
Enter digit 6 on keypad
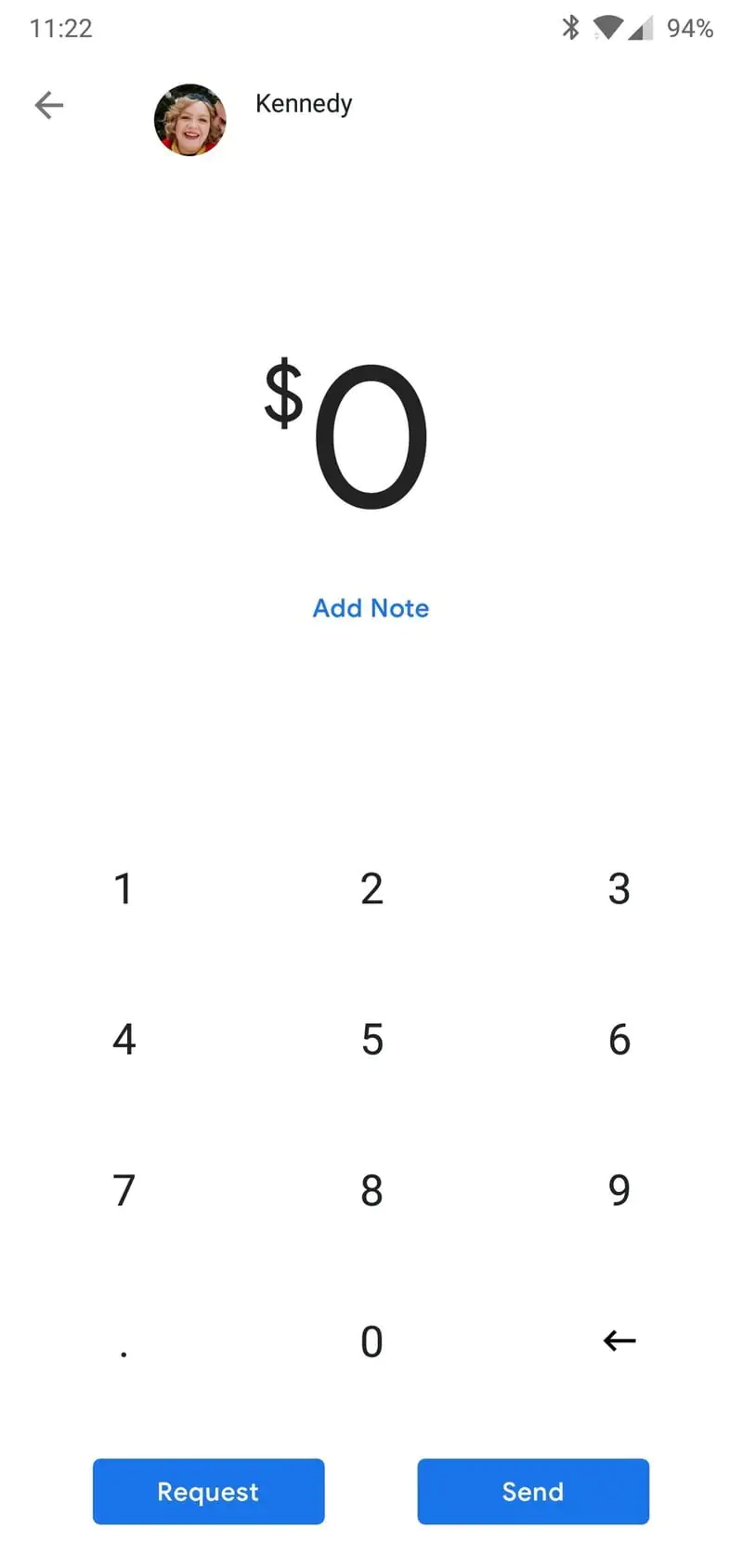pyautogui.click(x=619, y=1039)
